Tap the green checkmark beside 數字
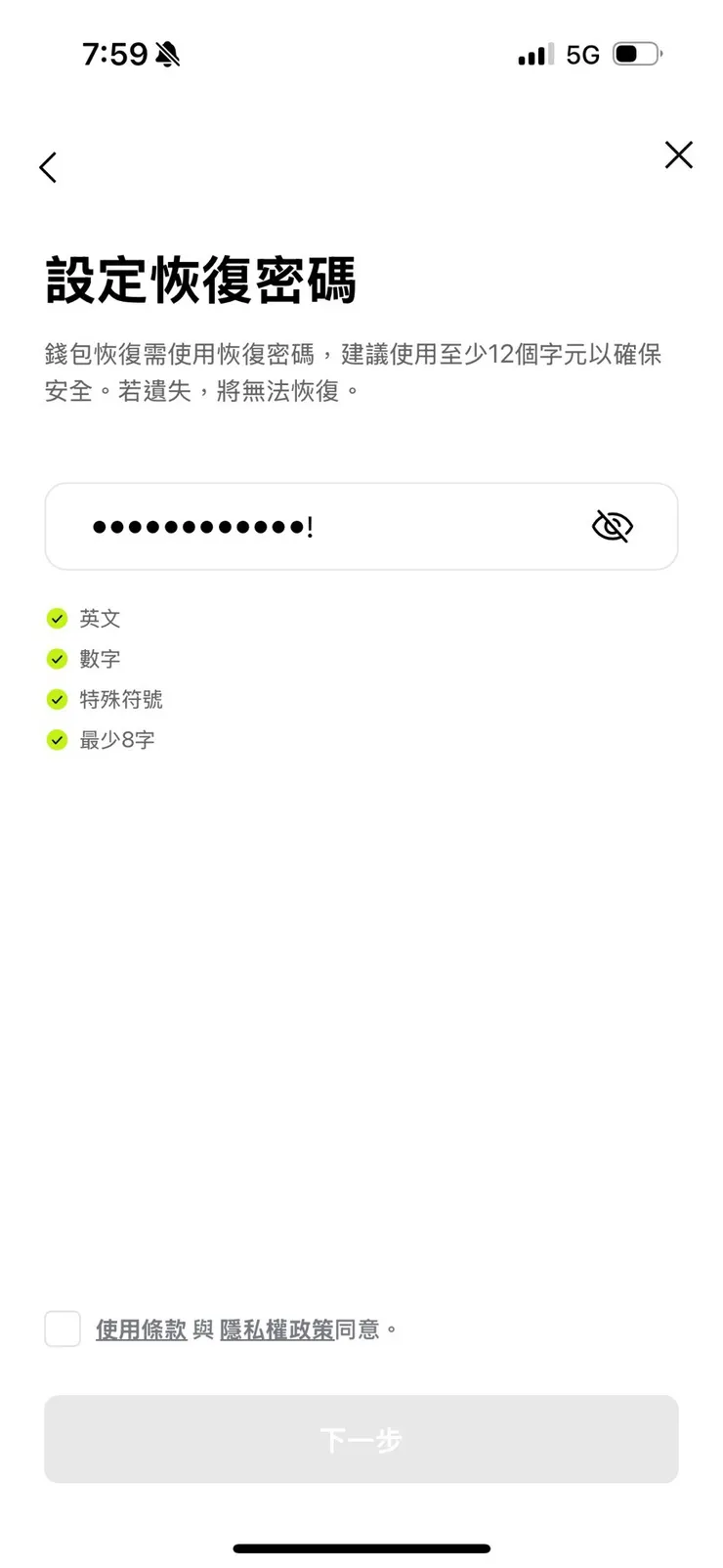Image resolution: width=723 pixels, height=1568 pixels. click(57, 658)
